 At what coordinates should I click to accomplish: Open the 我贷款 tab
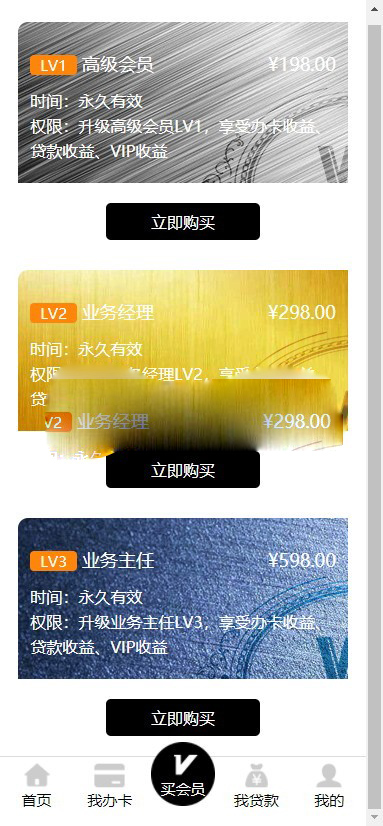(256, 786)
